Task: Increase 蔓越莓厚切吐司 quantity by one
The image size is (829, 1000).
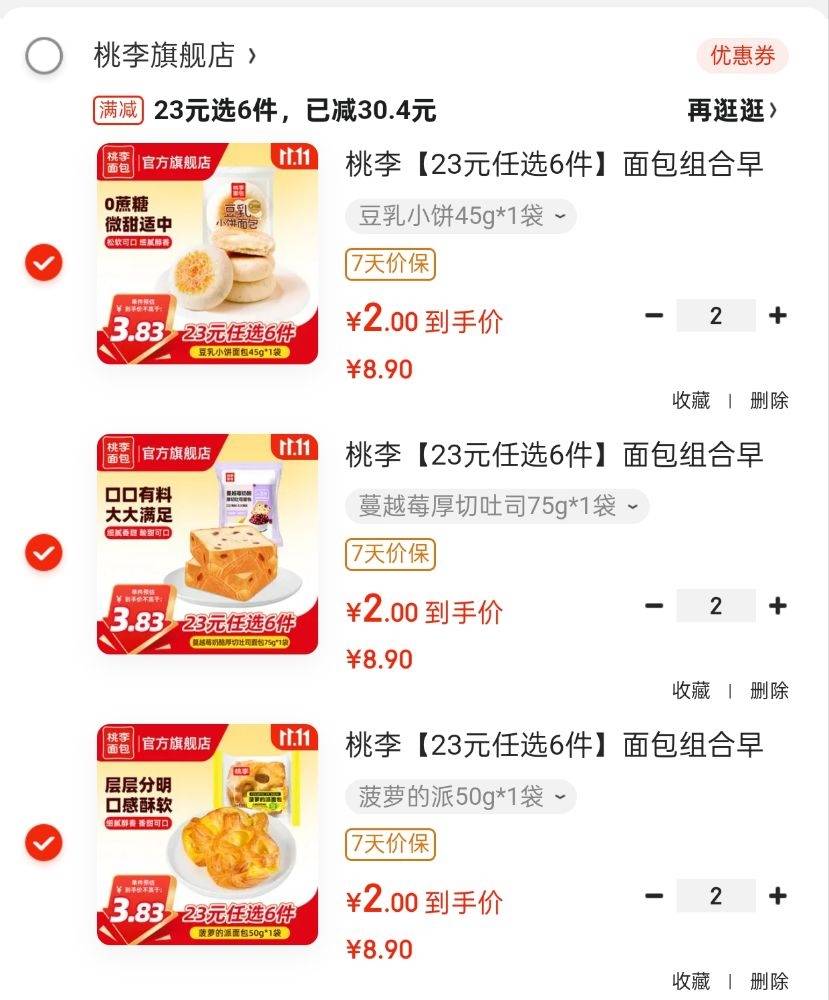Action: tap(777, 606)
